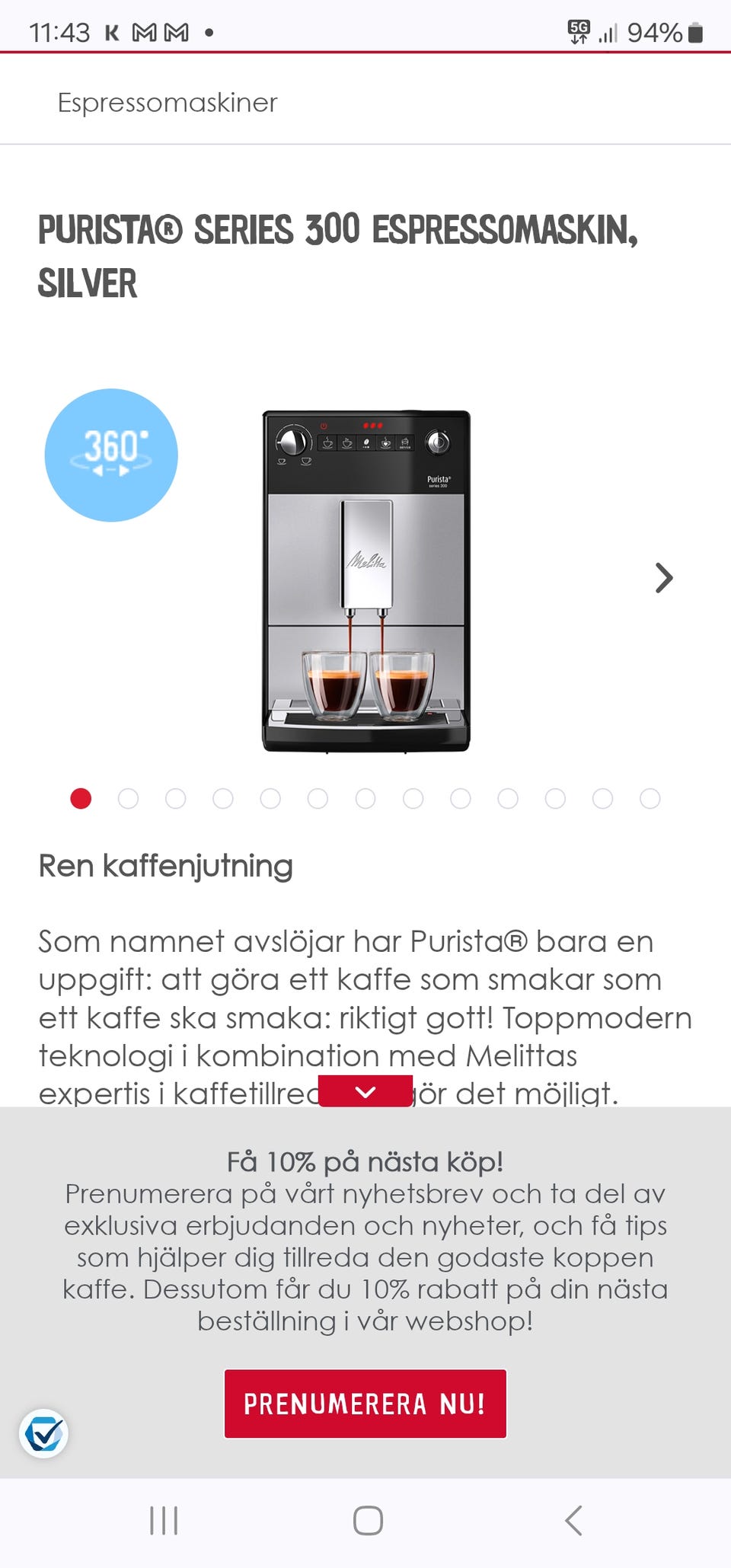Expand the product description with the red chevron
The image size is (731, 1568).
(x=365, y=1091)
